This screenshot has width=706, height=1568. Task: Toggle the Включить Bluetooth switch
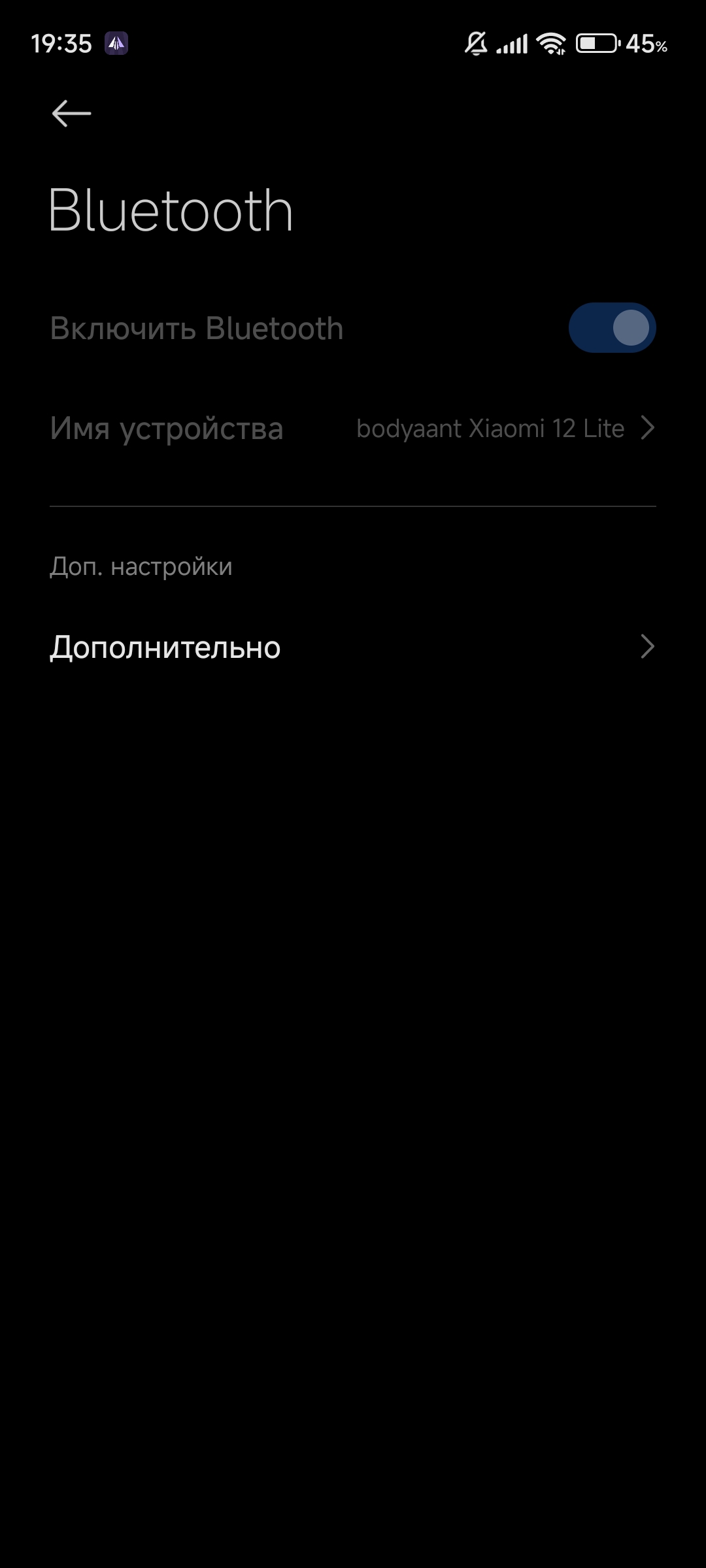click(612, 328)
